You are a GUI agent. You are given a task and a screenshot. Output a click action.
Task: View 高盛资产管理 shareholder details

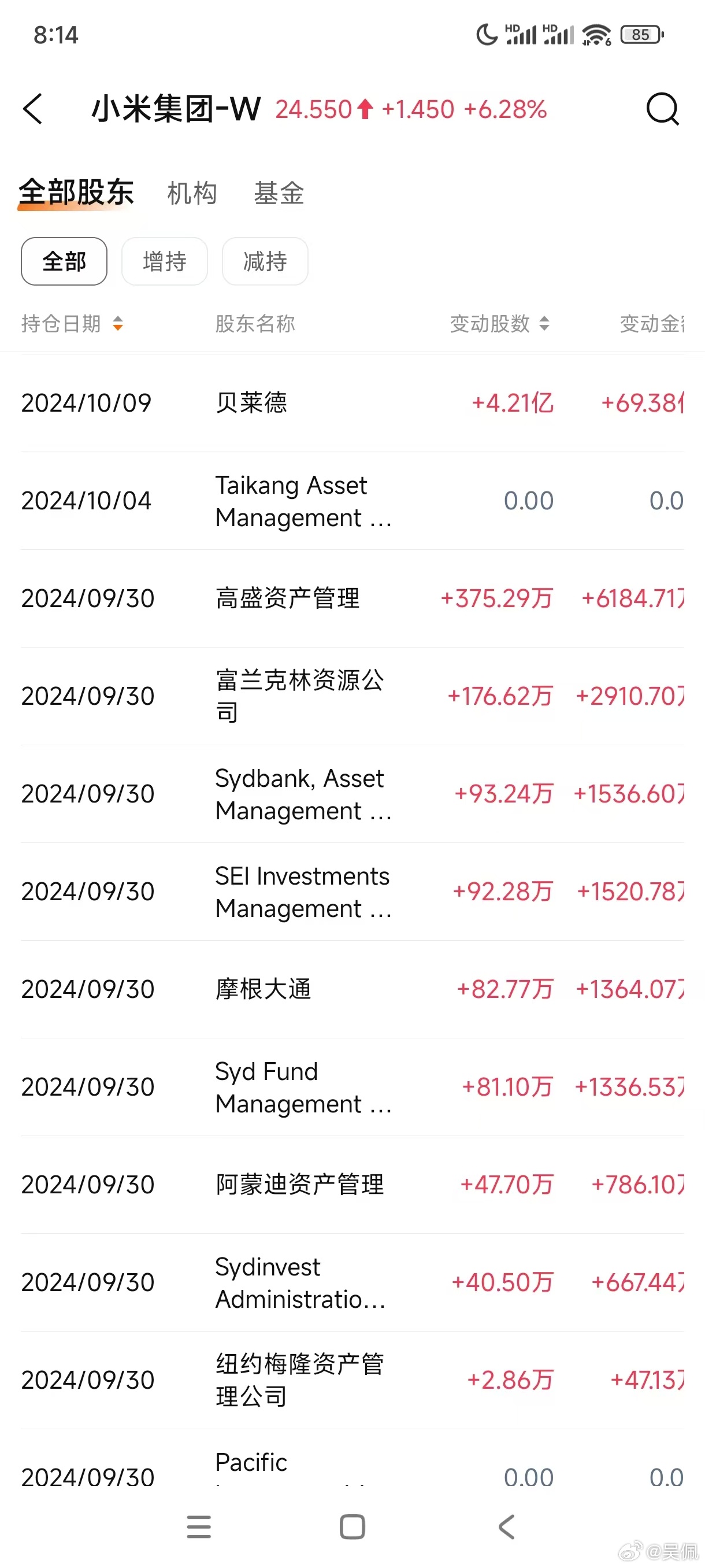287,598
